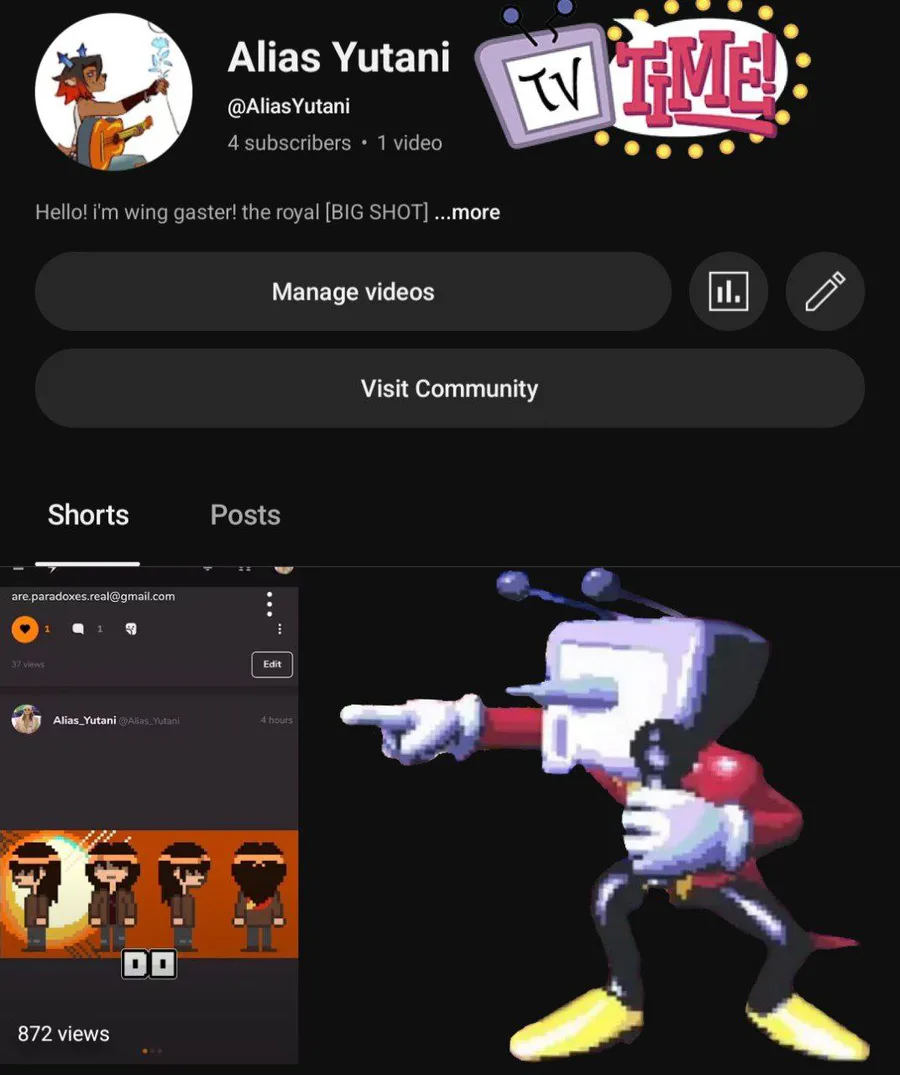The width and height of the screenshot is (900, 1075).
Task: Open Manage videos
Action: tap(353, 291)
